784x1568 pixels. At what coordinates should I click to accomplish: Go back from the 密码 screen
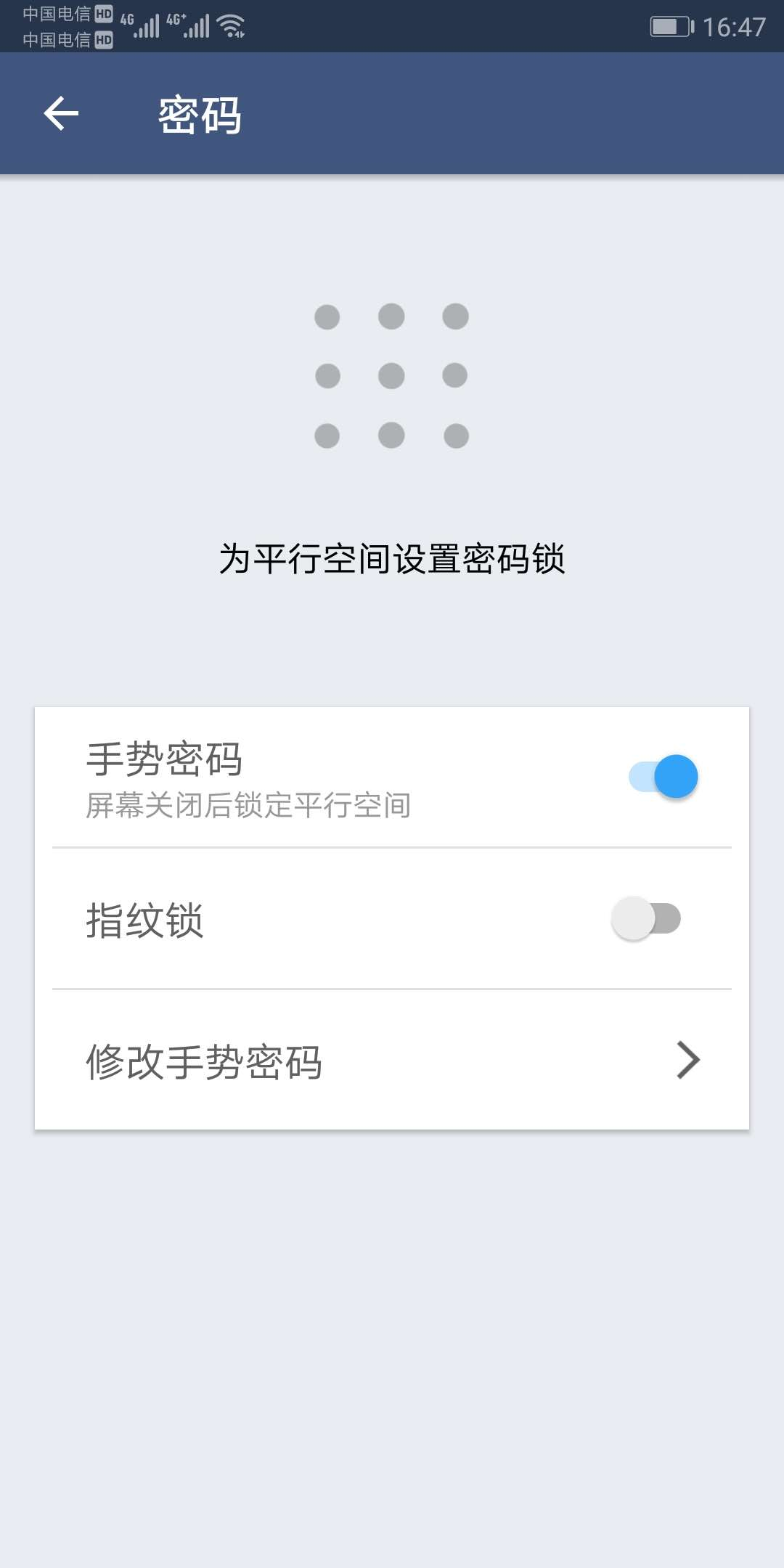tap(61, 114)
